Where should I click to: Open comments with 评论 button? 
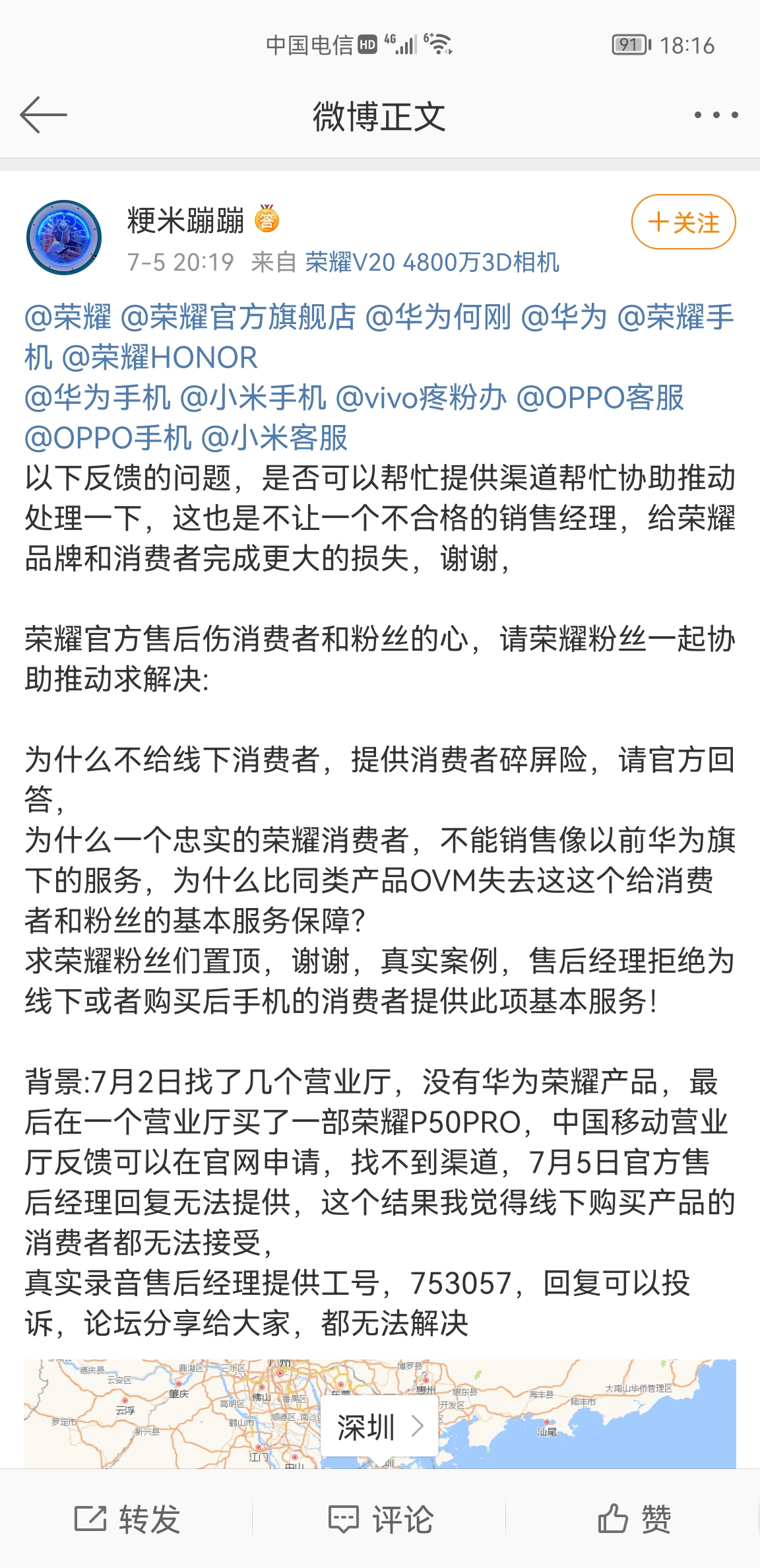pyautogui.click(x=381, y=1519)
